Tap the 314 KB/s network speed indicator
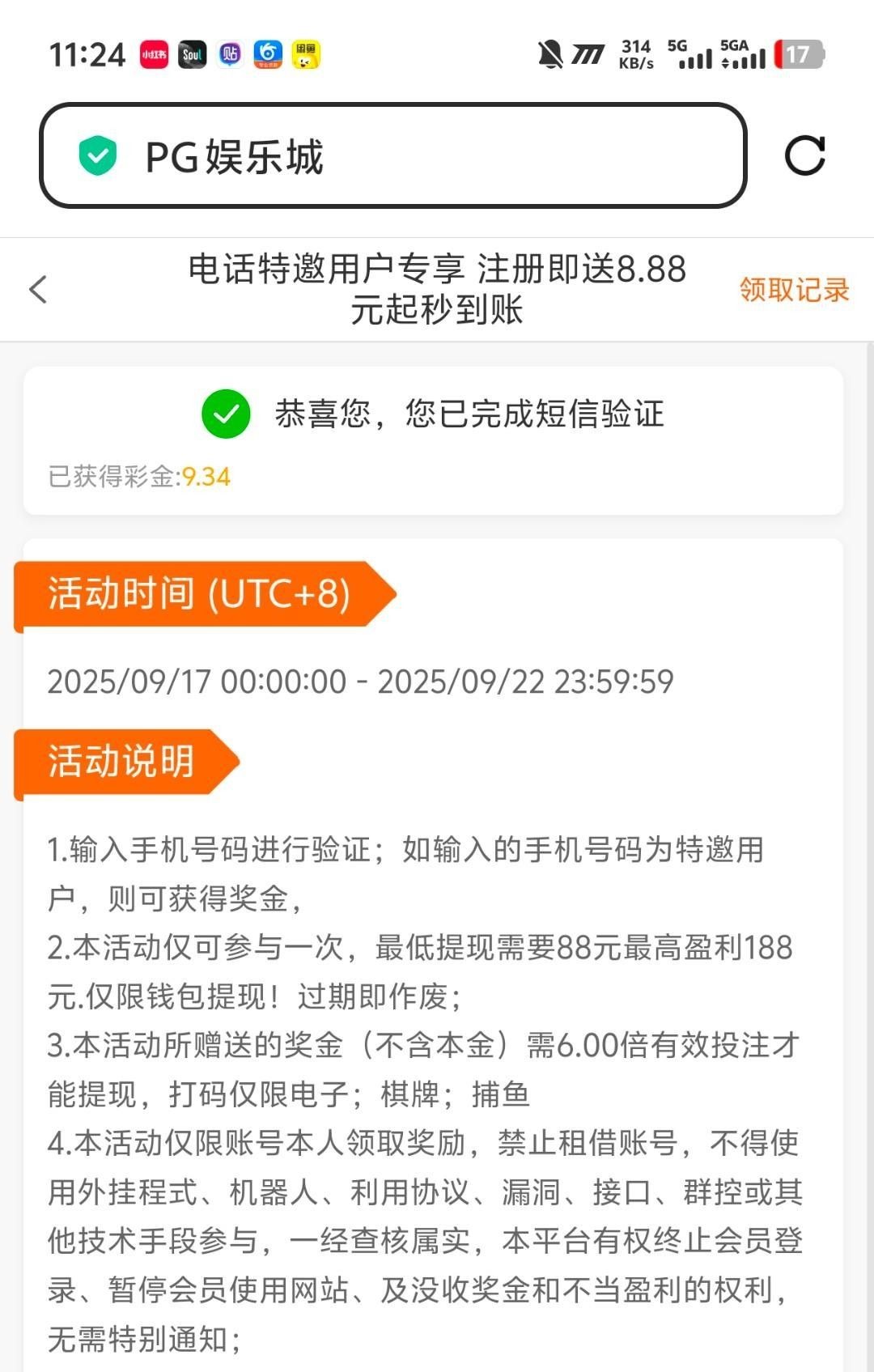This screenshot has height=1372, width=874. point(637,54)
